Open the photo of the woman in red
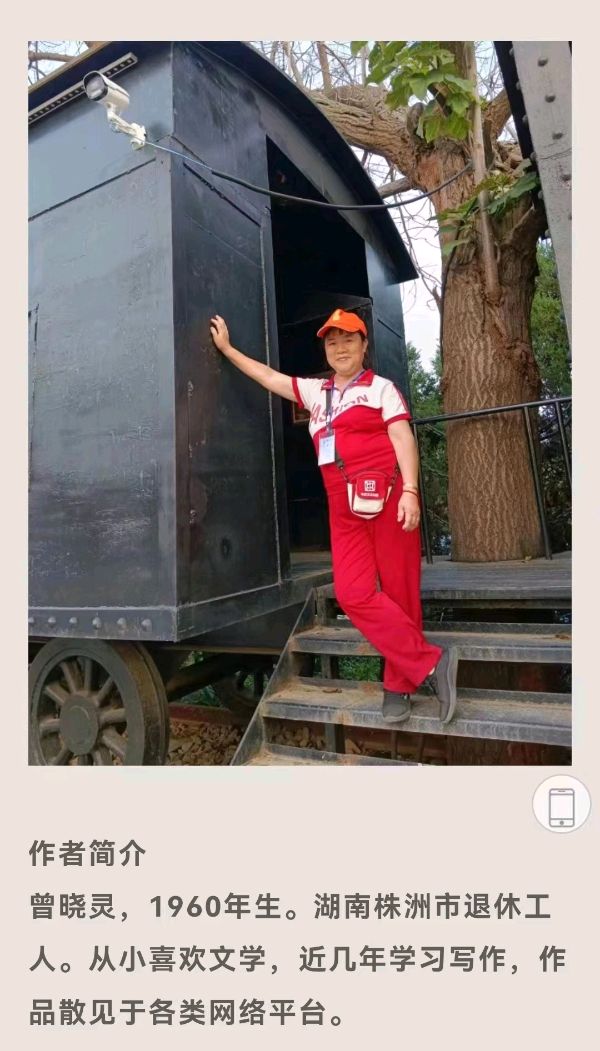 pos(300,403)
